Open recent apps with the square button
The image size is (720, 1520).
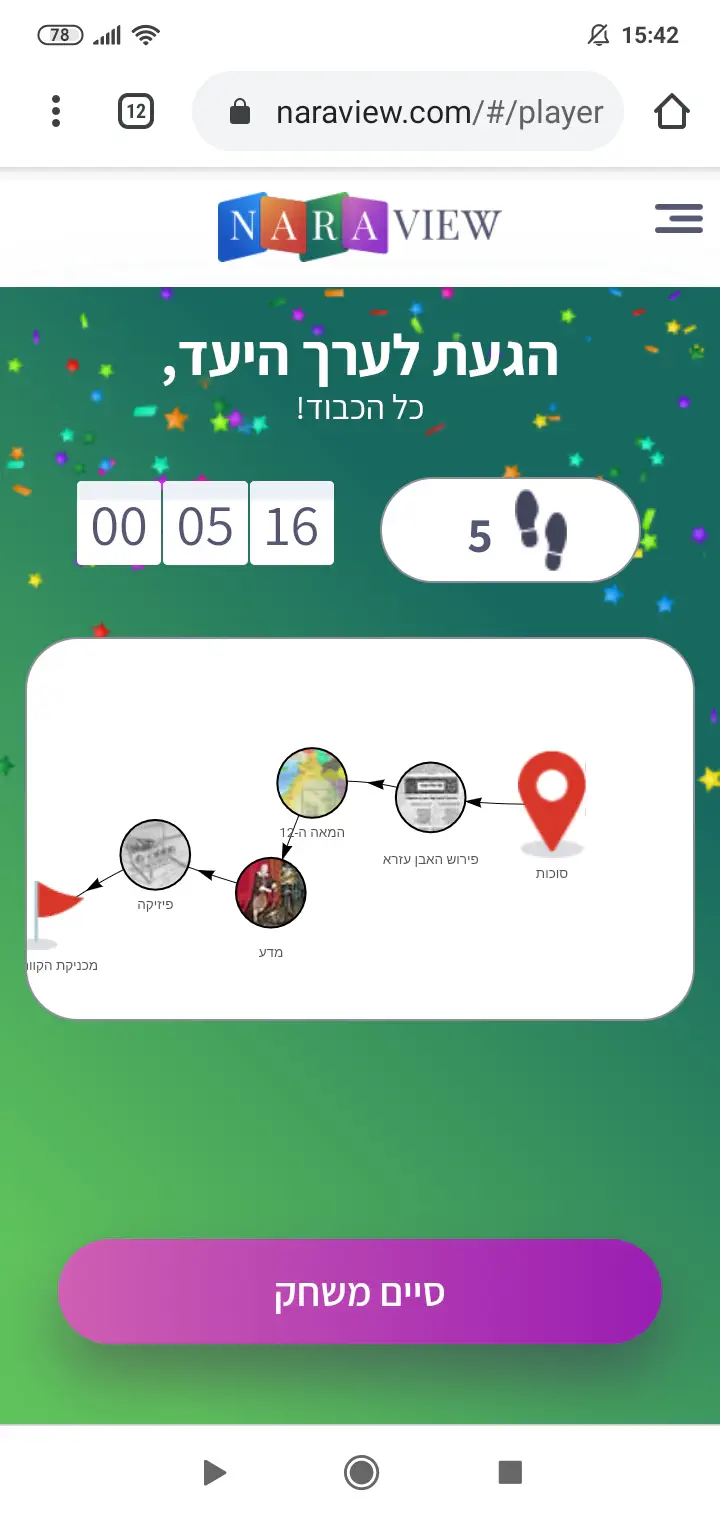(510, 1472)
